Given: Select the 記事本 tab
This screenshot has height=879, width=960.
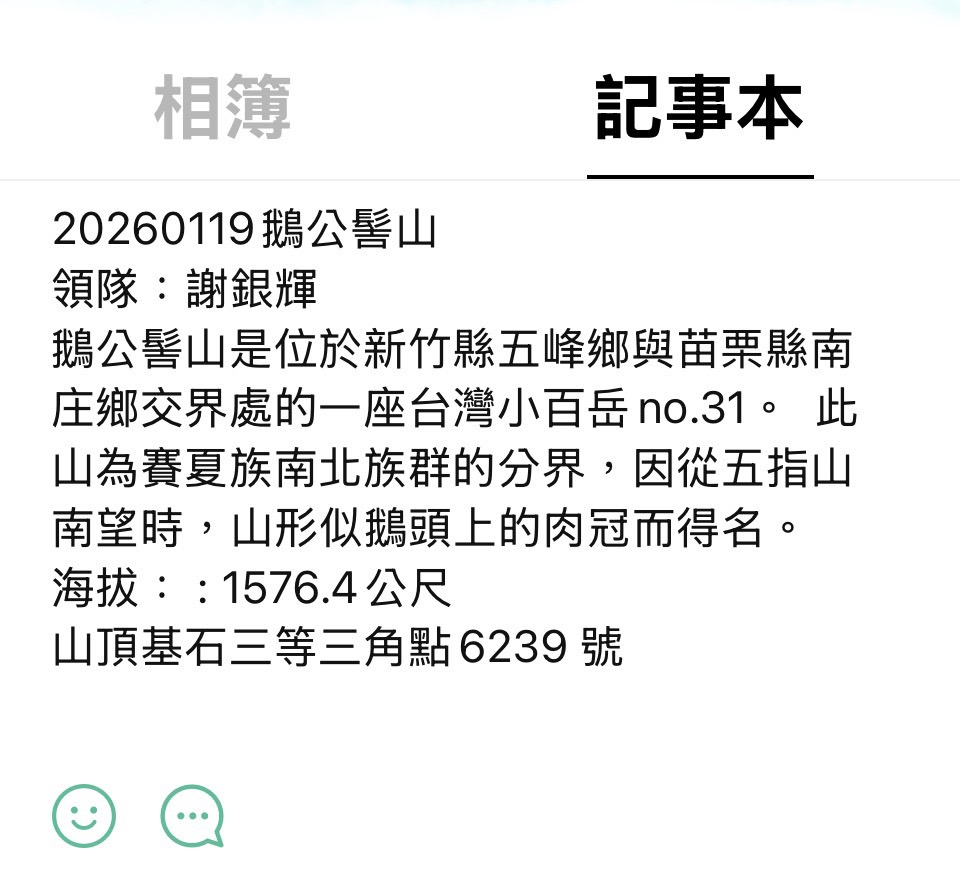Looking at the screenshot, I should pyautogui.click(x=699, y=109).
